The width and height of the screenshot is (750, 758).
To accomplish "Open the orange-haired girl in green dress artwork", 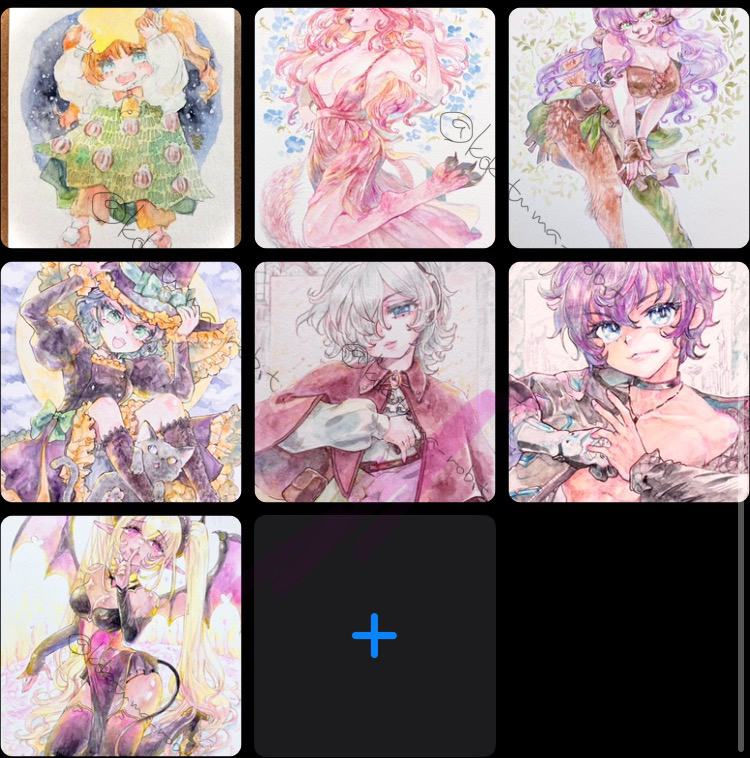I will [x=121, y=128].
